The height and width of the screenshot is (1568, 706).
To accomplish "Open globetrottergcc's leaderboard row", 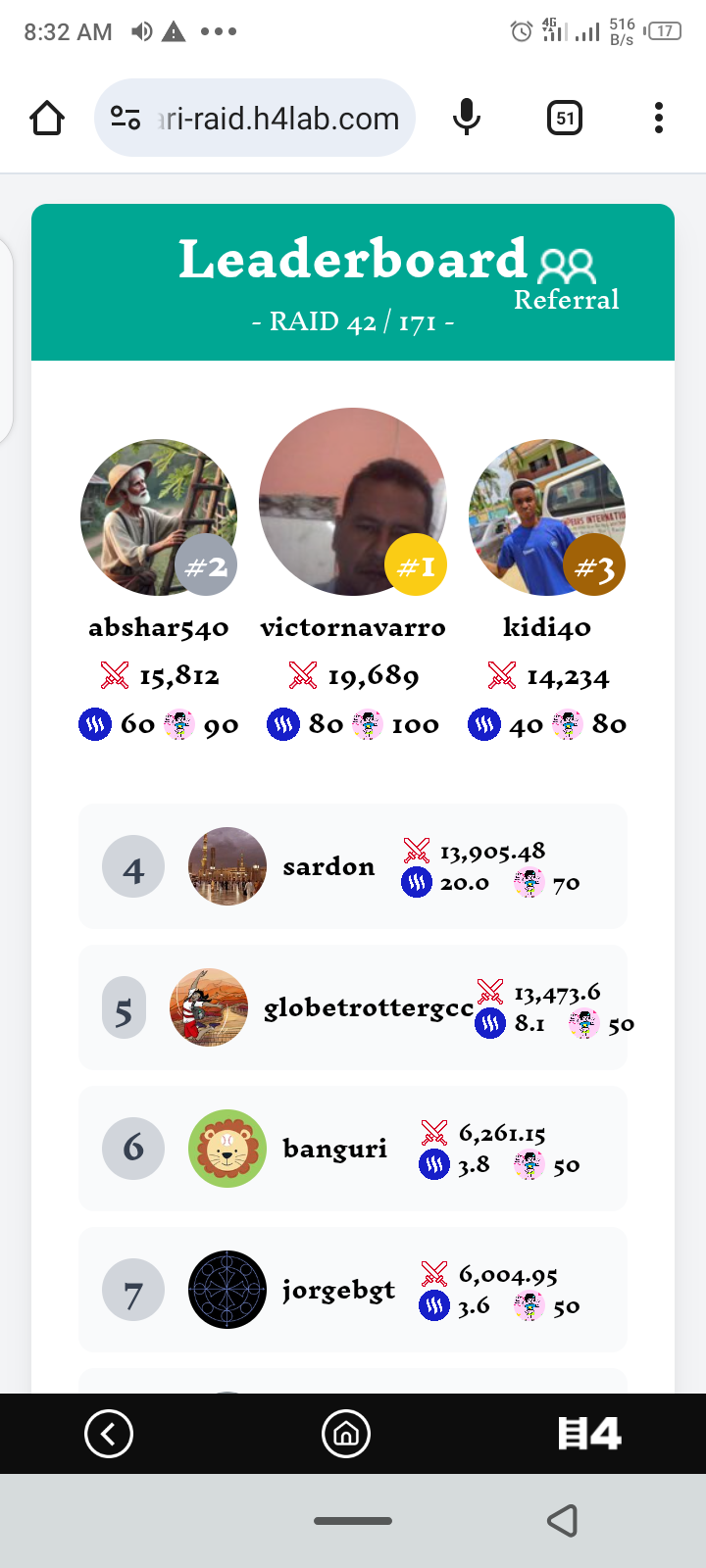I will point(353,1007).
